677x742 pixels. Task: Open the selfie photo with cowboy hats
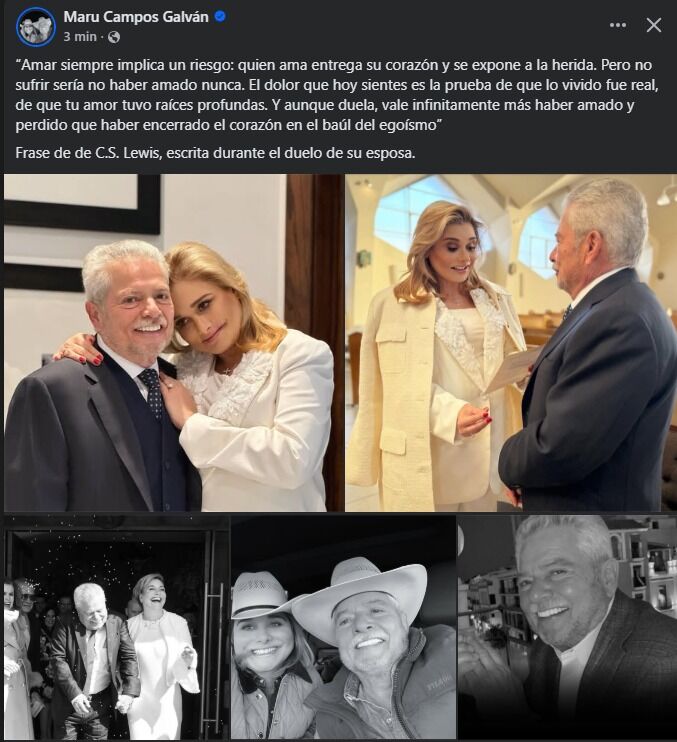[x=343, y=628]
